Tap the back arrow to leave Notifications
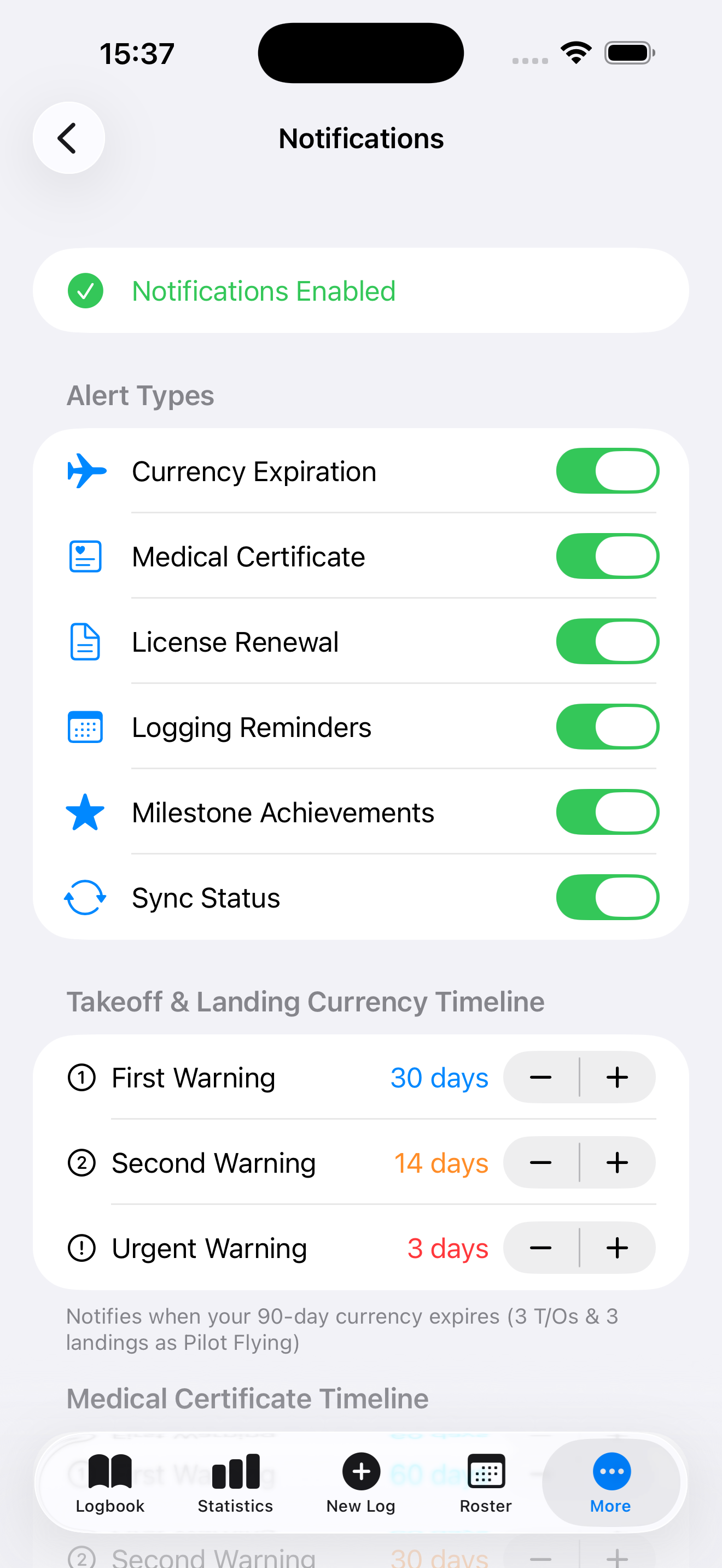 coord(69,138)
